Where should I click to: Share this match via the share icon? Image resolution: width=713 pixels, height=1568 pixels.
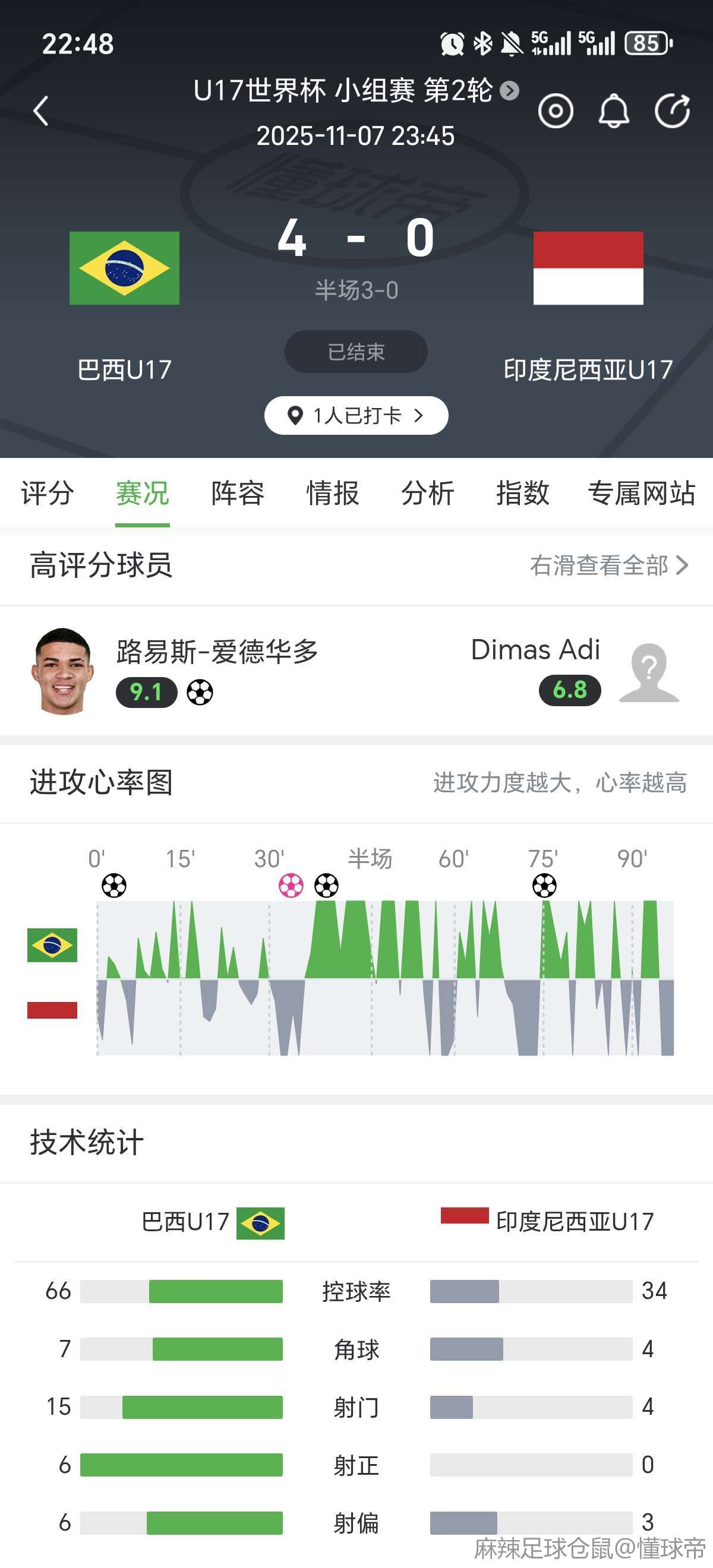pyautogui.click(x=671, y=111)
